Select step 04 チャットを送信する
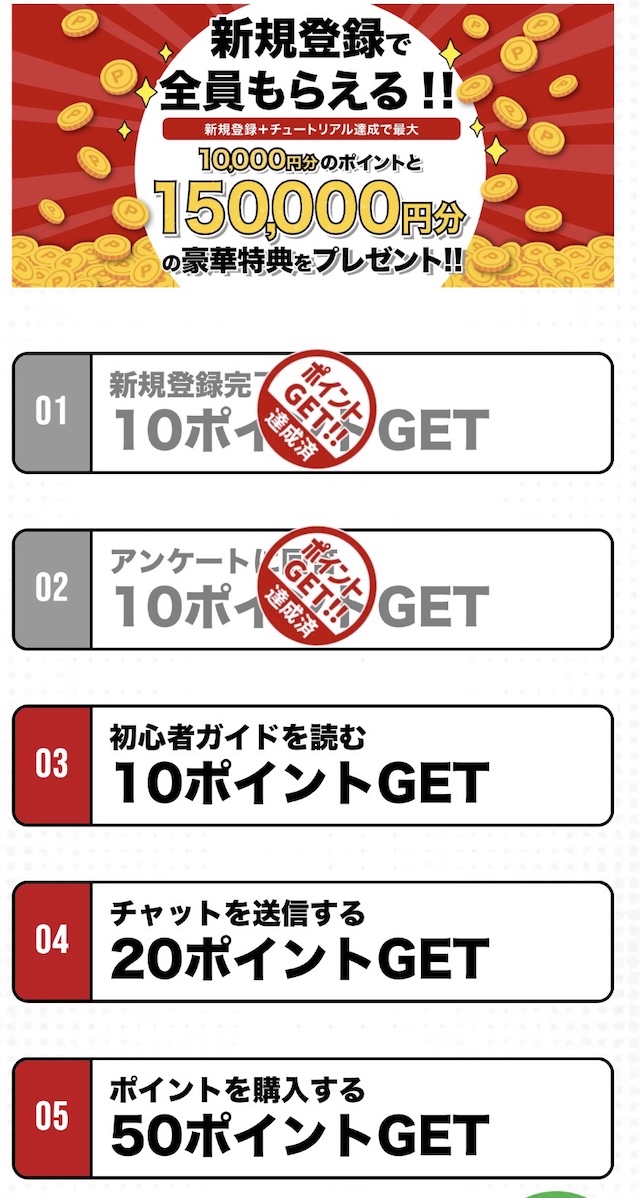 [x=312, y=941]
